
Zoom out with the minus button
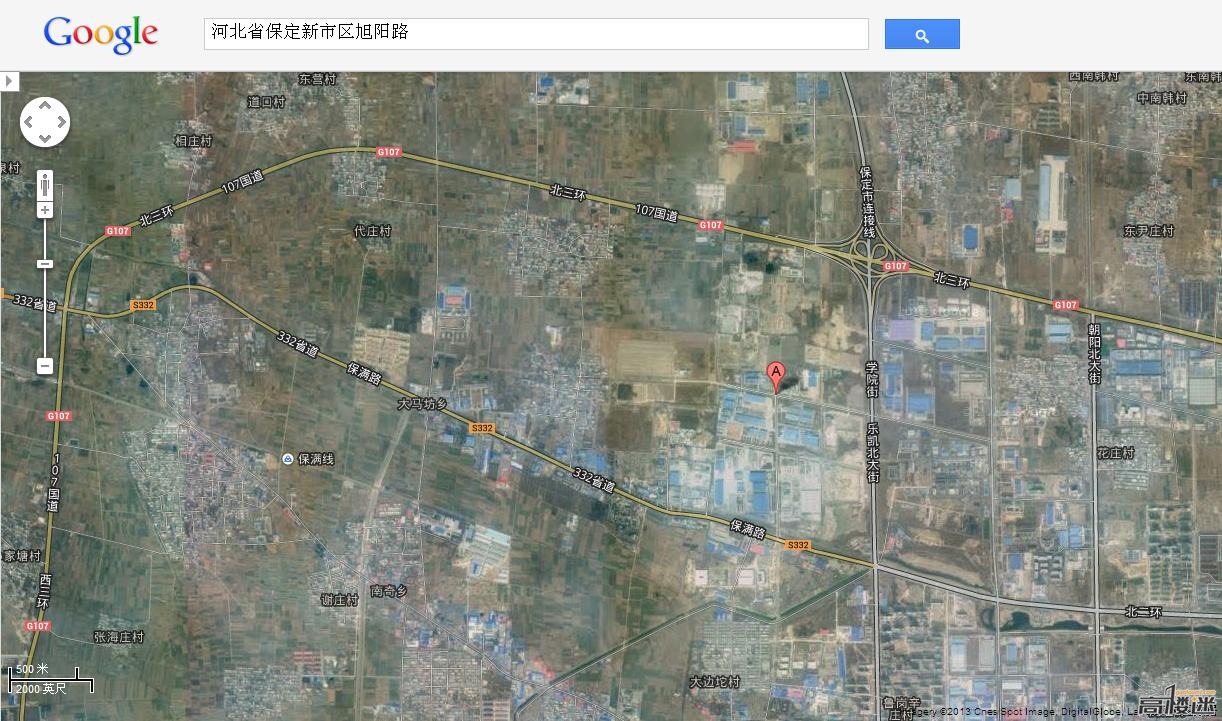coord(45,366)
